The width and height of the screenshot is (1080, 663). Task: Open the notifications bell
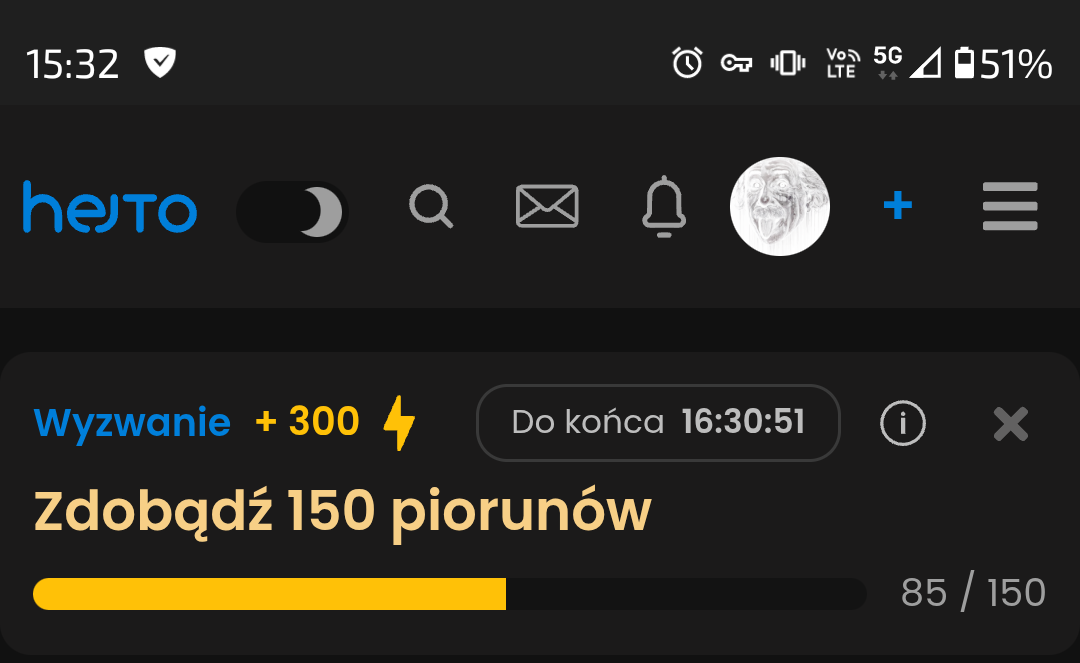pyautogui.click(x=664, y=206)
